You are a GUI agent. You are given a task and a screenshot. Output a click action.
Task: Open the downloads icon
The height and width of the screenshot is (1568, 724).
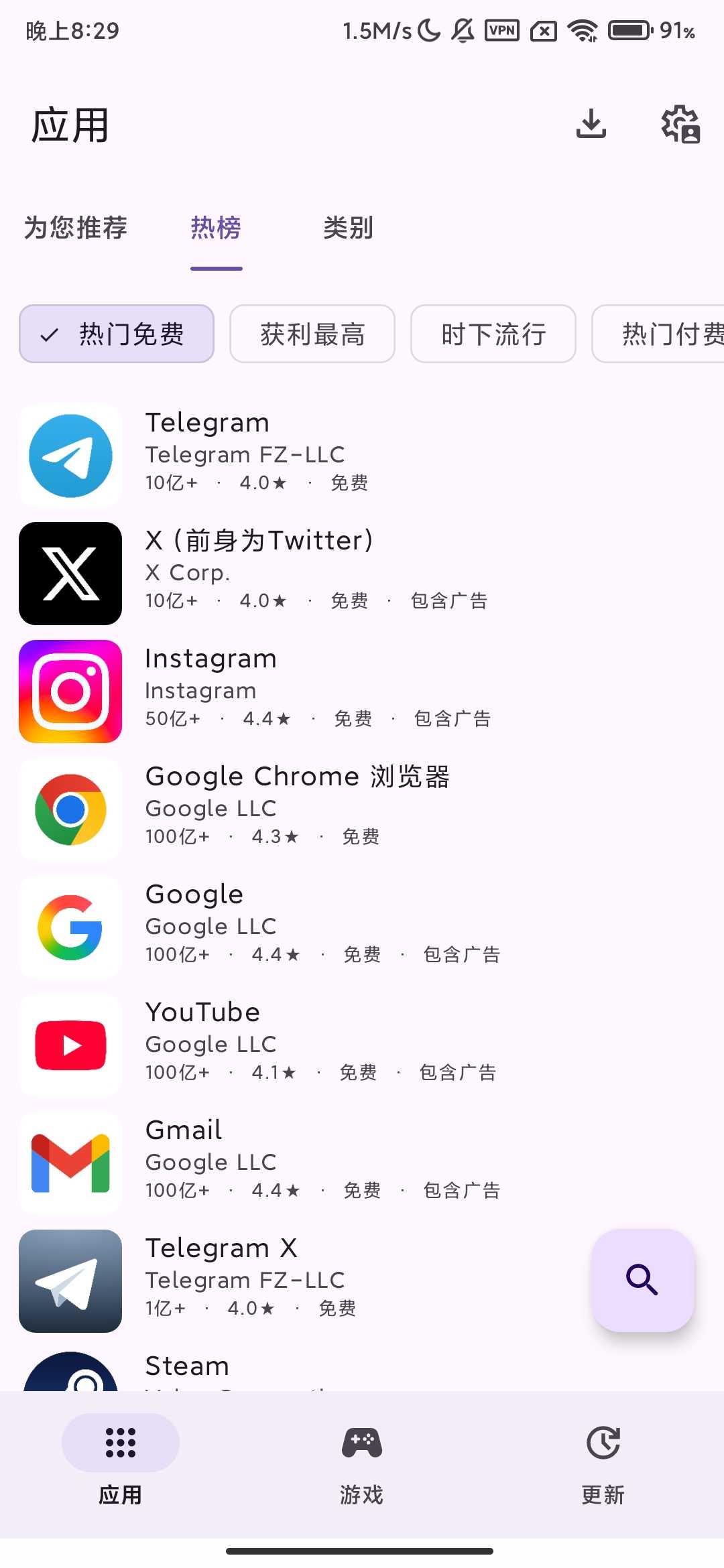point(591,124)
